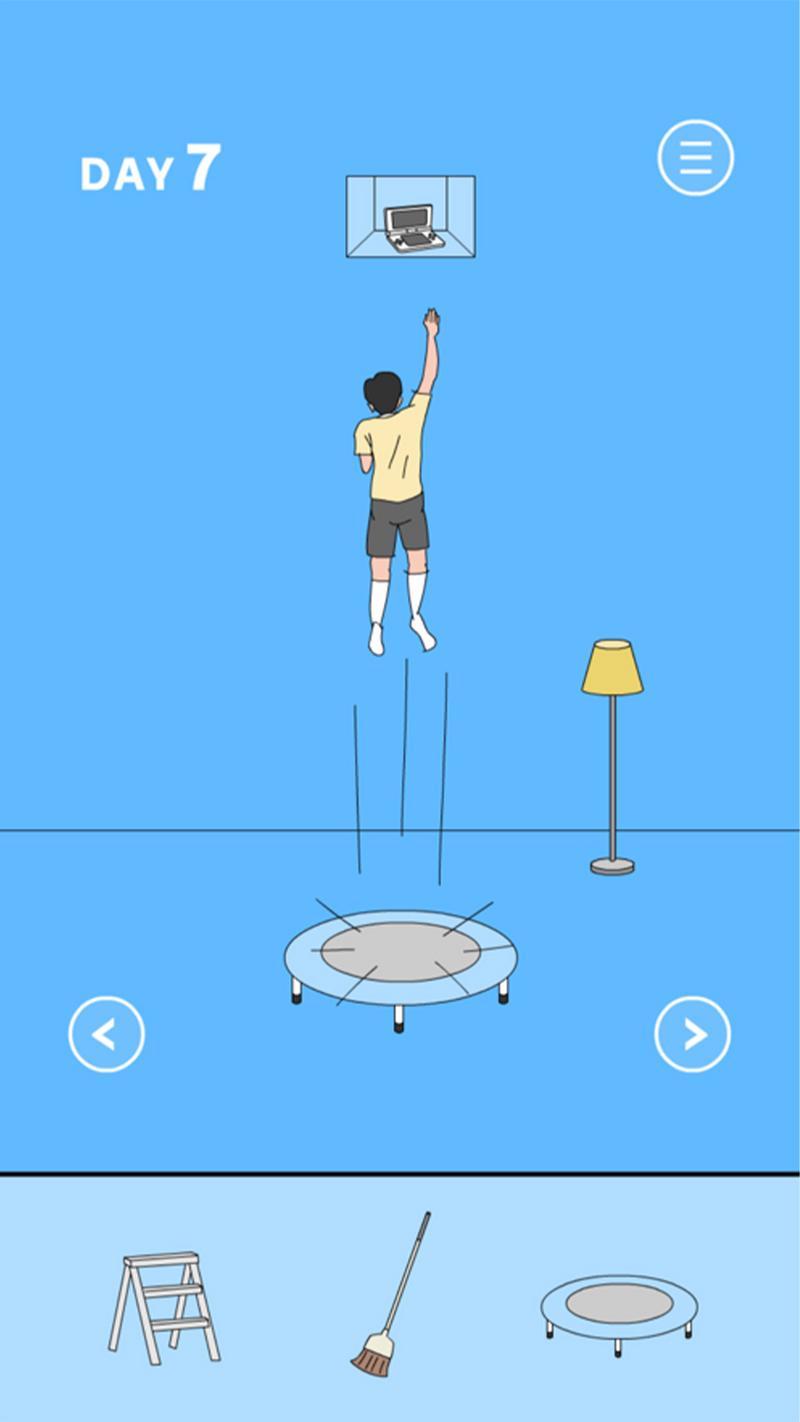Tap the yellow floor lamp
Screen dimensions: 800x1422
click(612, 757)
